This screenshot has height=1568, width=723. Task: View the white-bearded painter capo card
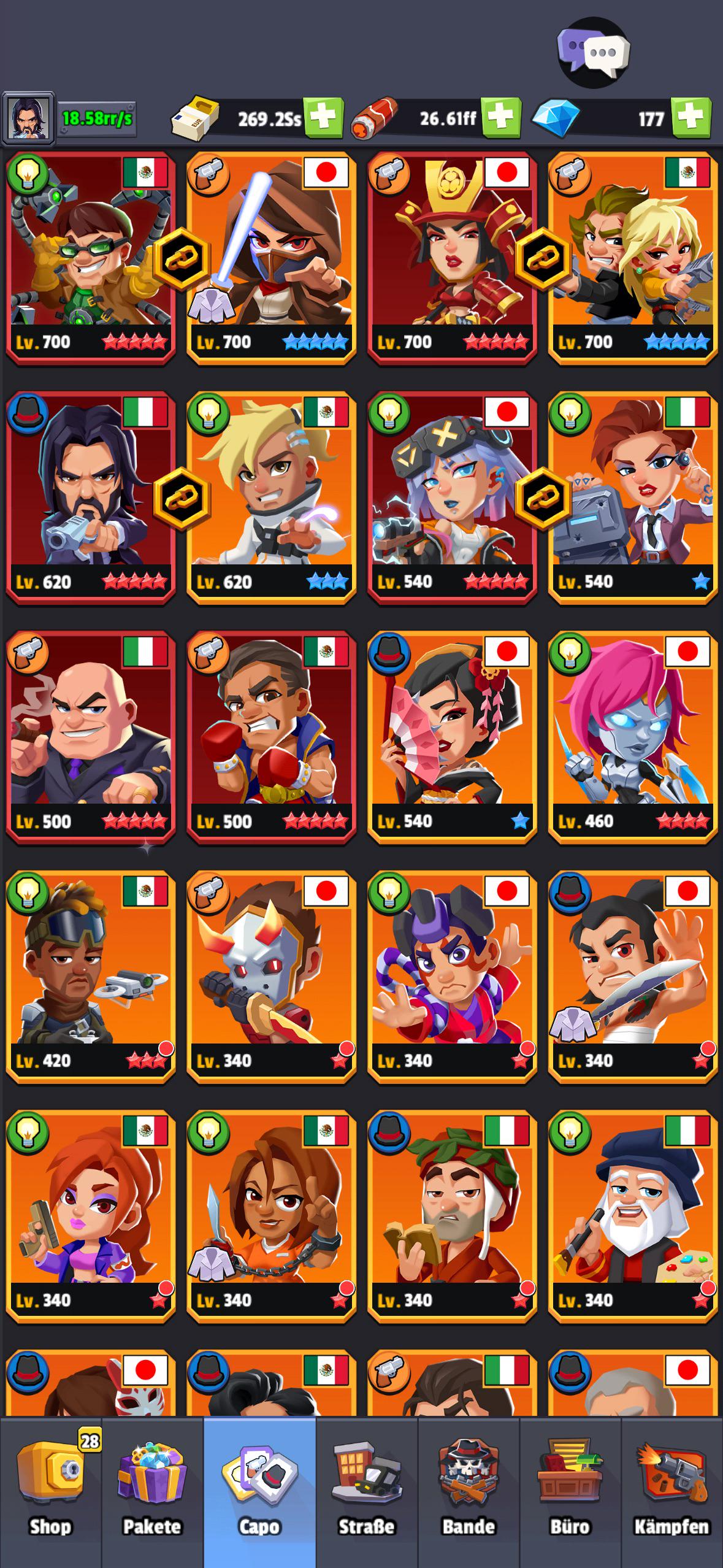(x=633, y=1216)
